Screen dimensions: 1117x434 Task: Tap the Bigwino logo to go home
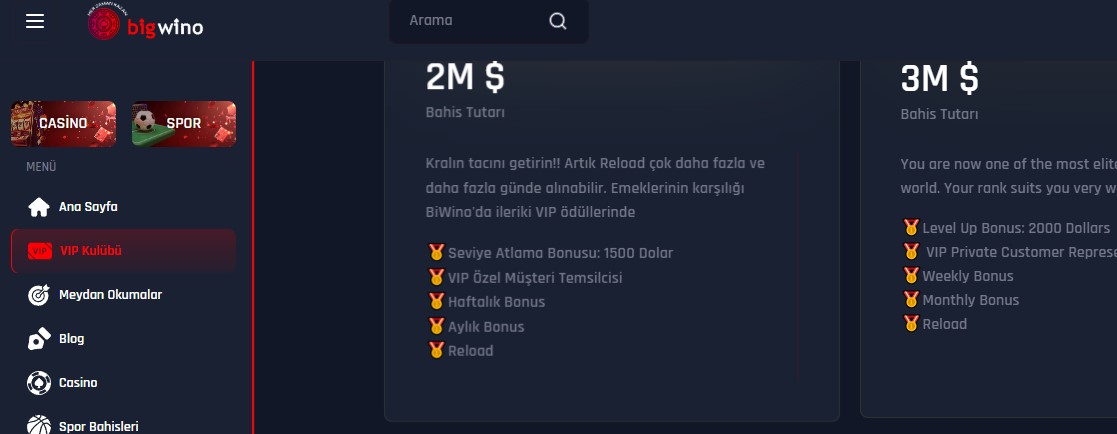pyautogui.click(x=145, y=24)
